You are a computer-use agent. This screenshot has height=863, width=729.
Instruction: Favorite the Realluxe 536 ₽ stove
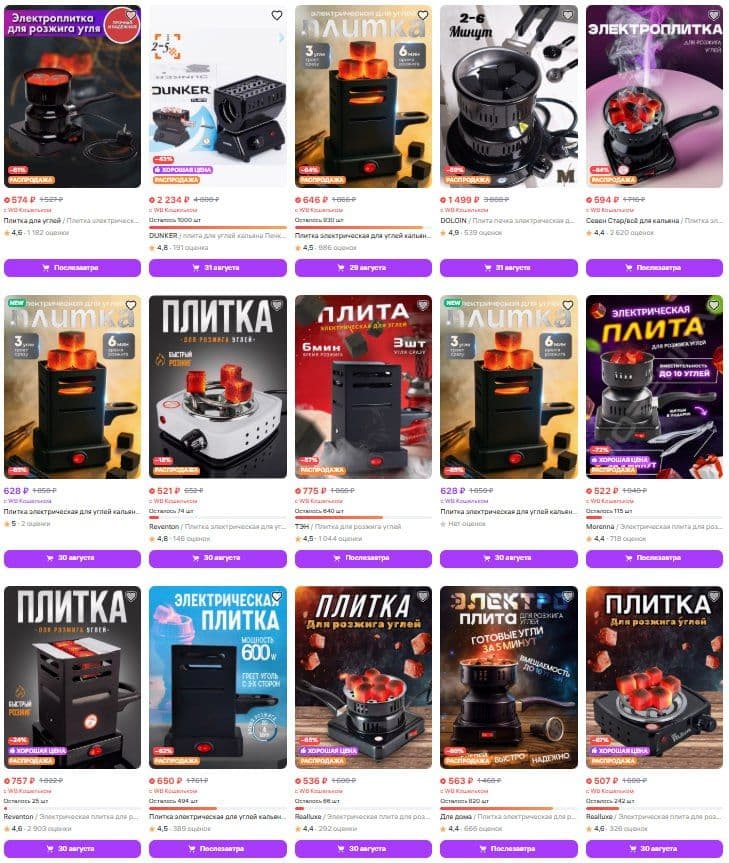421,596
